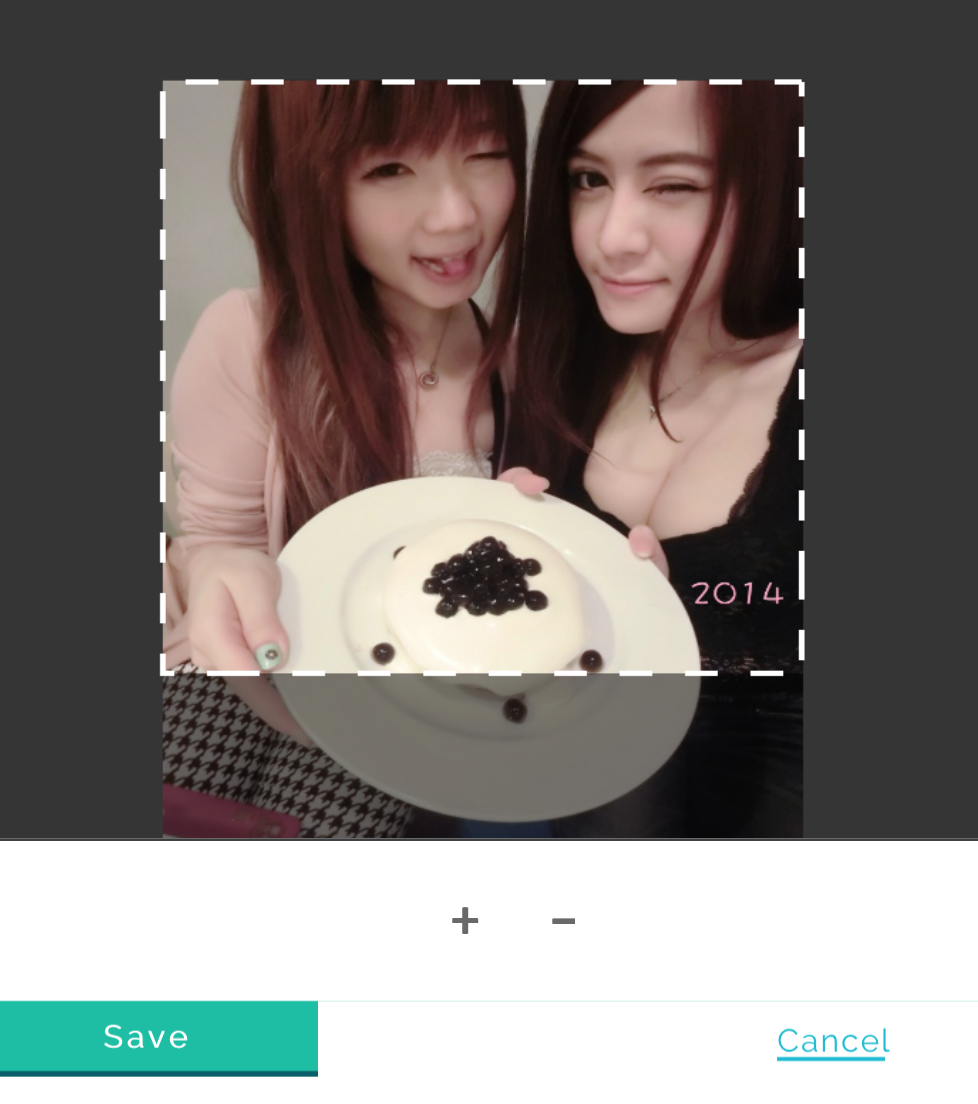The height and width of the screenshot is (1104, 978).
Task: Cancel the photo cropping
Action: (832, 1041)
